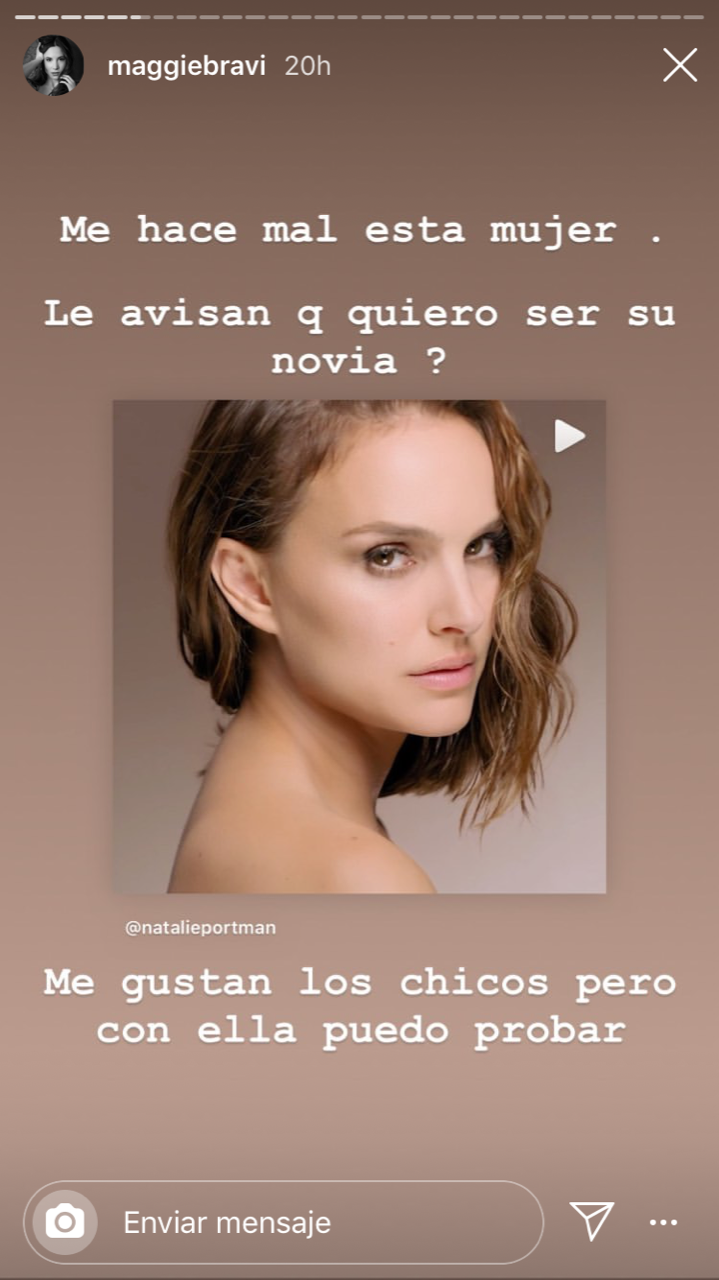Open the three-dot more options menu
719x1280 pixels.
[663, 1222]
